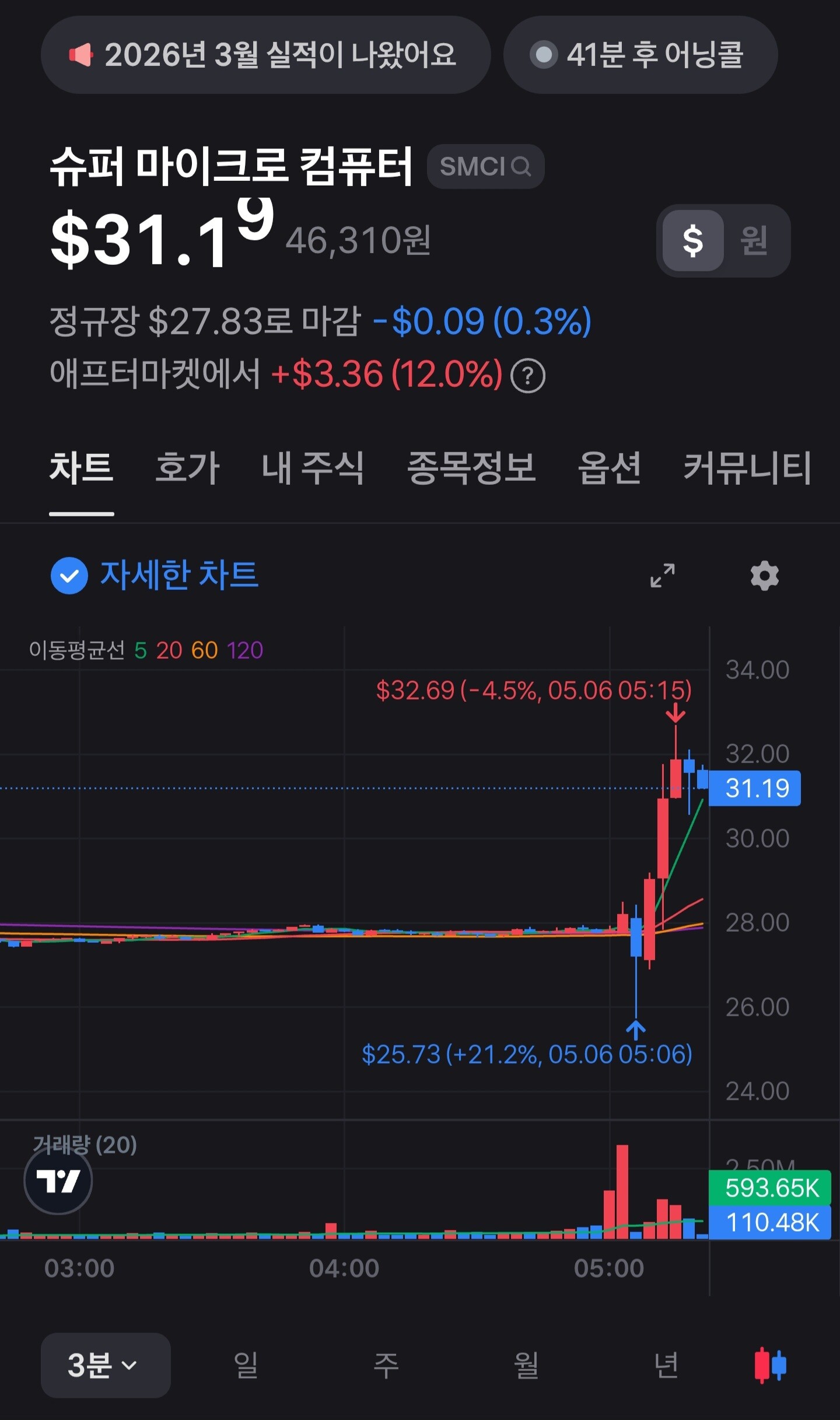The height and width of the screenshot is (1420, 840).
Task: Open the 내 주식 tab
Action: click(313, 468)
